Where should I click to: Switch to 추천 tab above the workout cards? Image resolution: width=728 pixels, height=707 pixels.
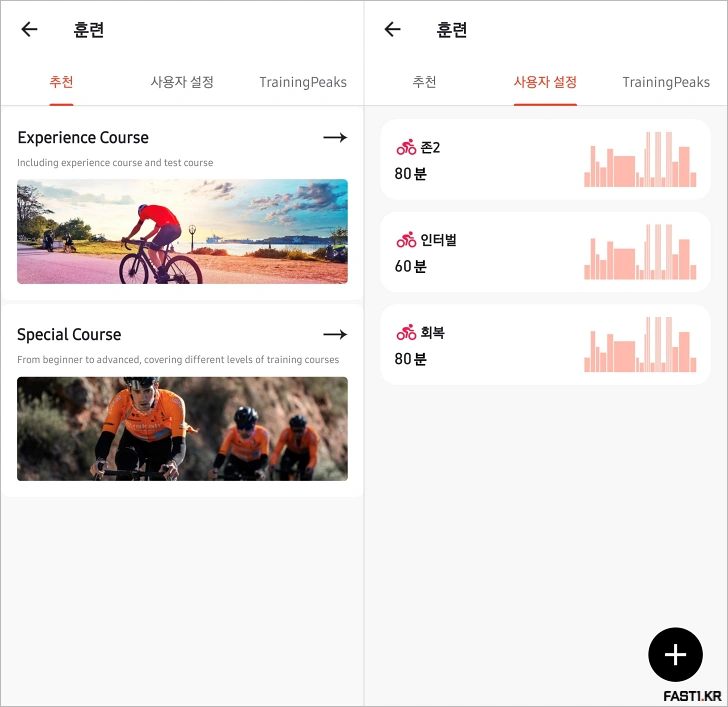click(x=424, y=82)
